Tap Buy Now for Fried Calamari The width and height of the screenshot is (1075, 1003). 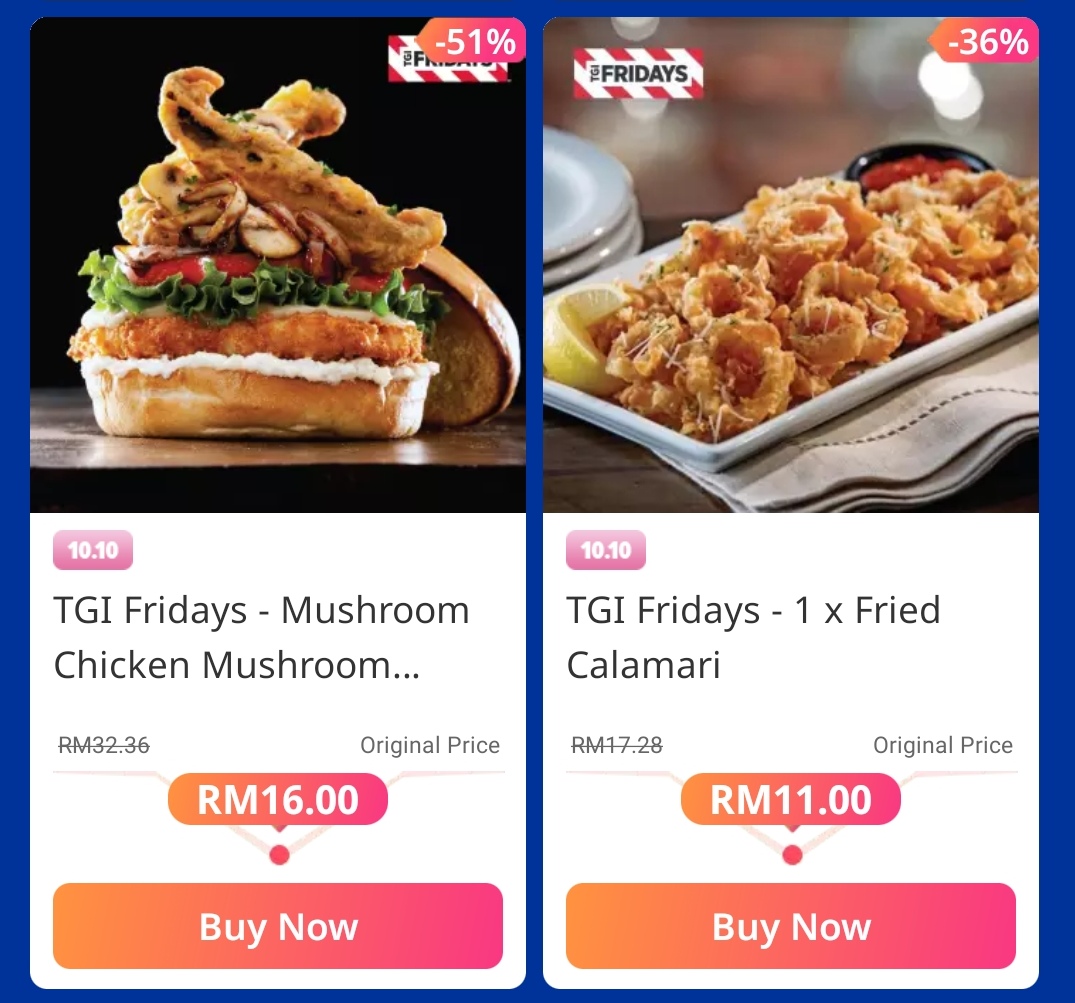click(790, 926)
